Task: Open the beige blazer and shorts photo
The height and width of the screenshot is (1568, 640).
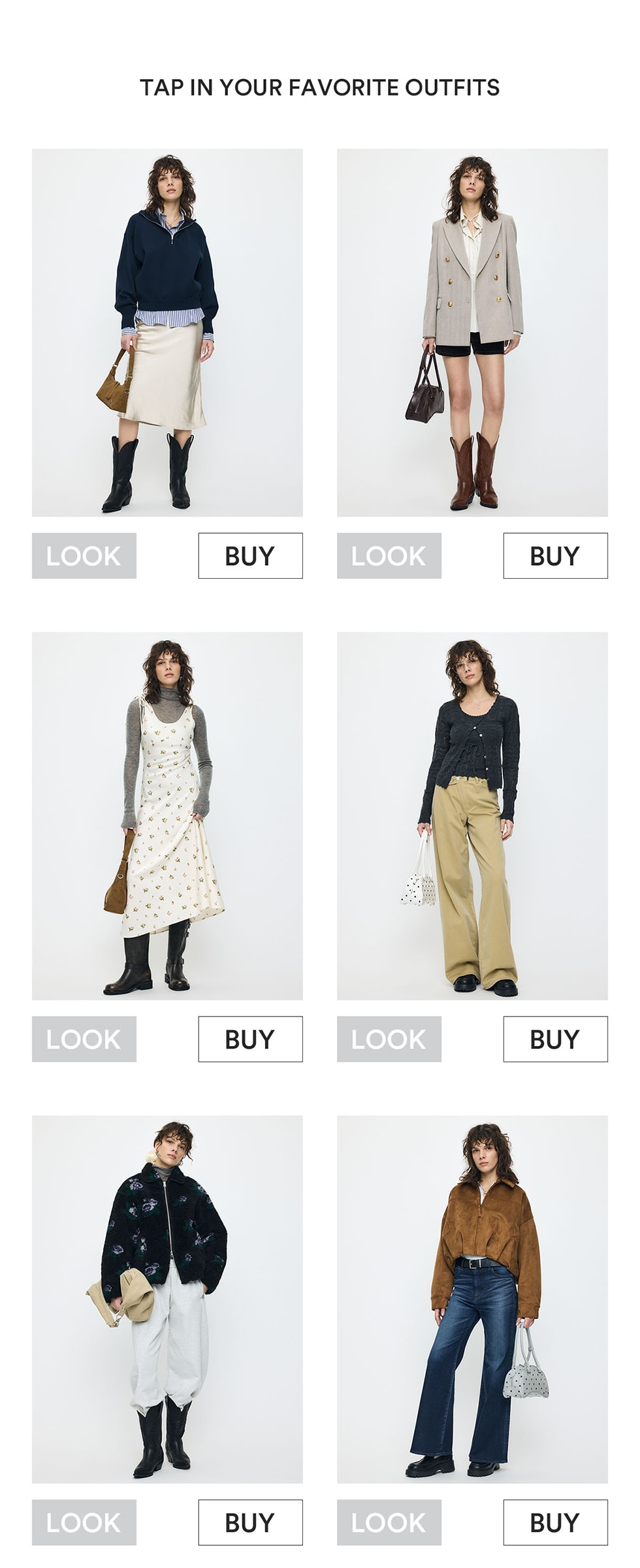Action: (472, 333)
